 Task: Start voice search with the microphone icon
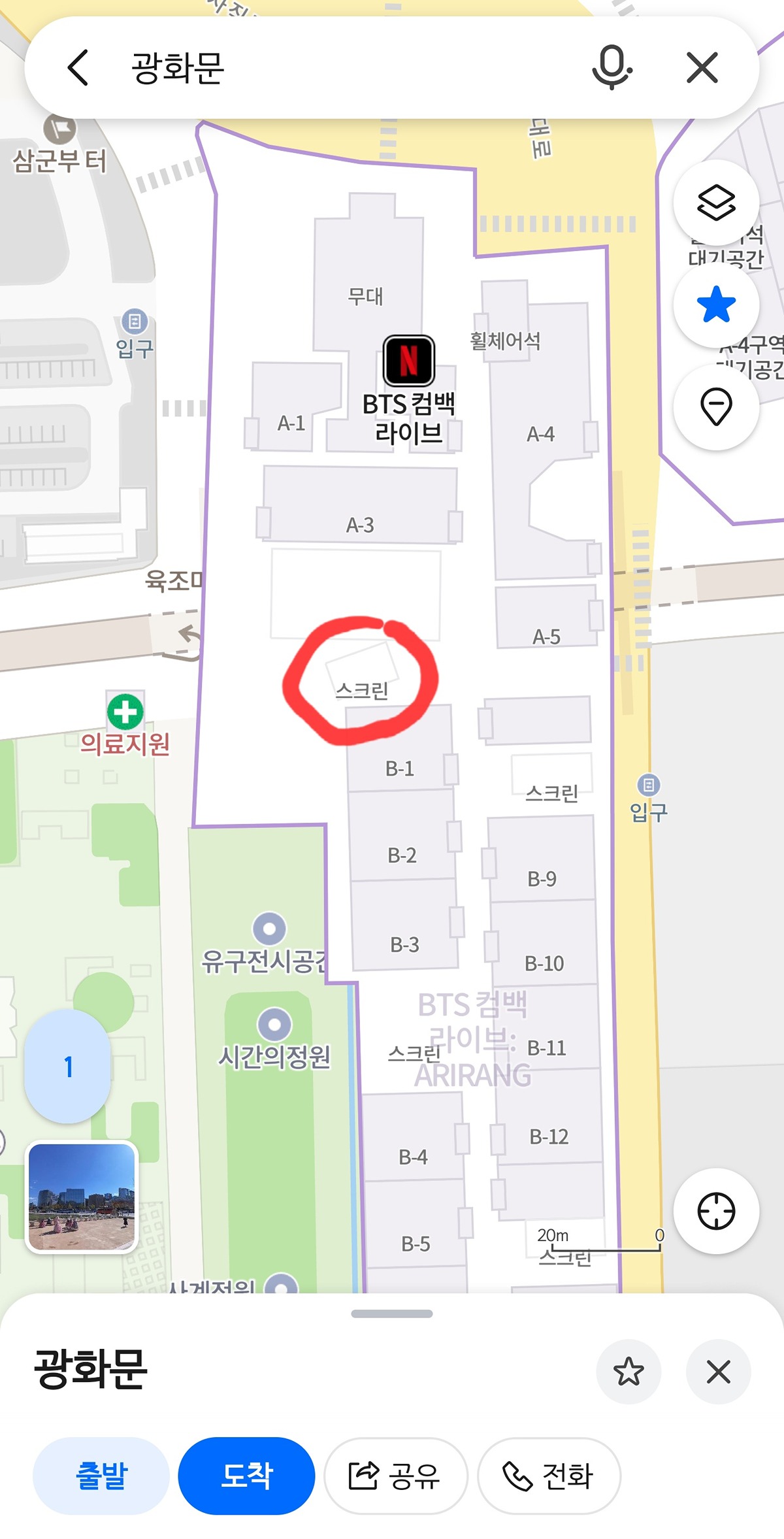pos(612,67)
